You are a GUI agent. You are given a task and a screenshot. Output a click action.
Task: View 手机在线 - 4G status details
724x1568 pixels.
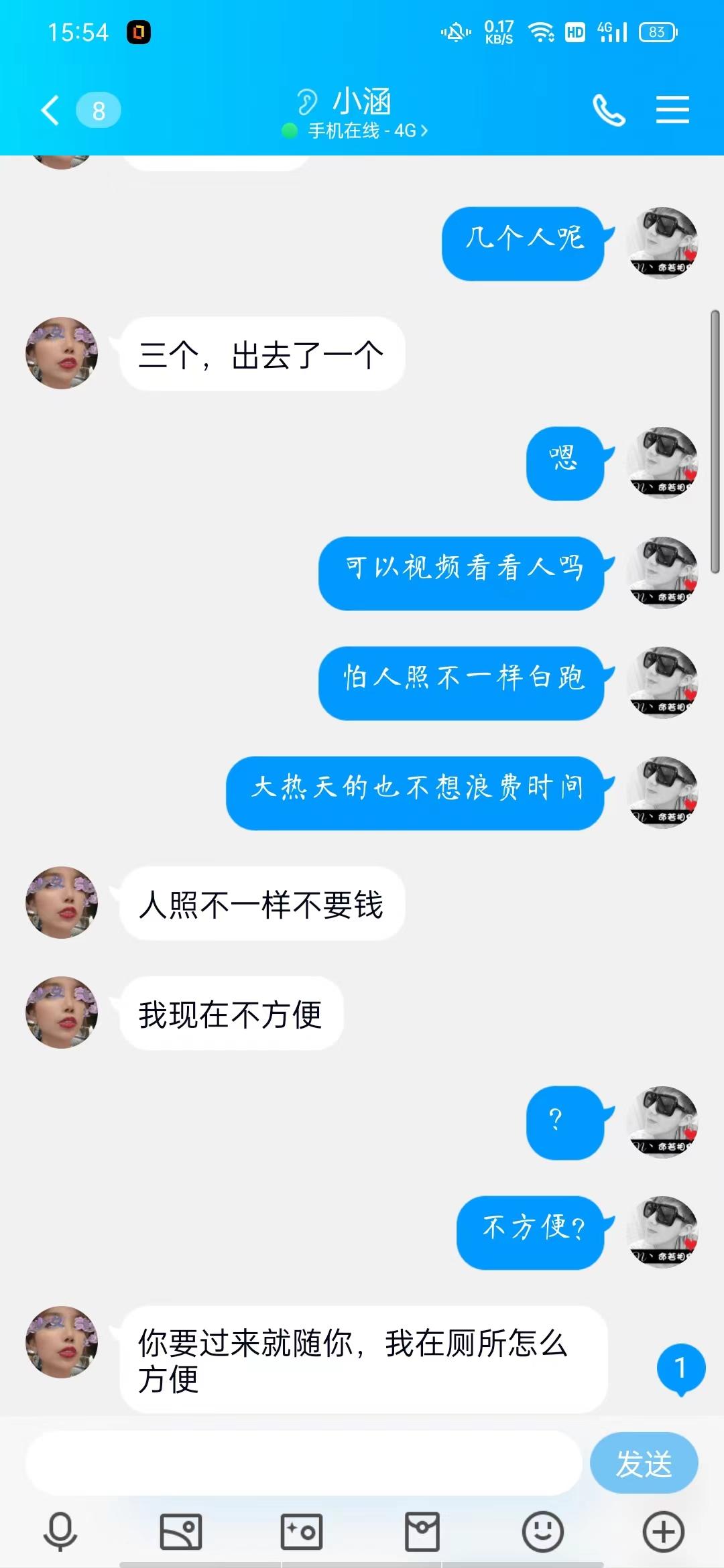coord(362,131)
